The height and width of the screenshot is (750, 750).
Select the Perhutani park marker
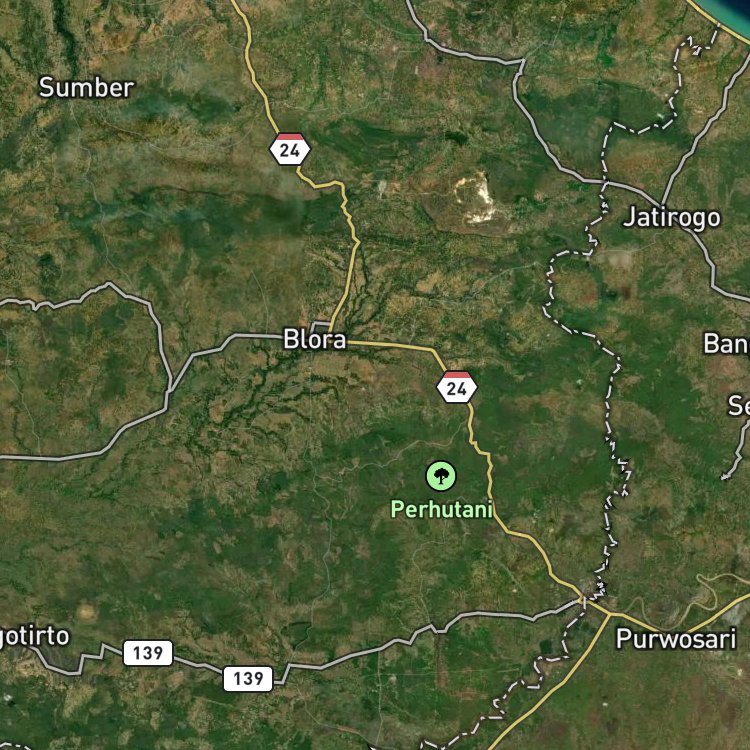(x=441, y=476)
